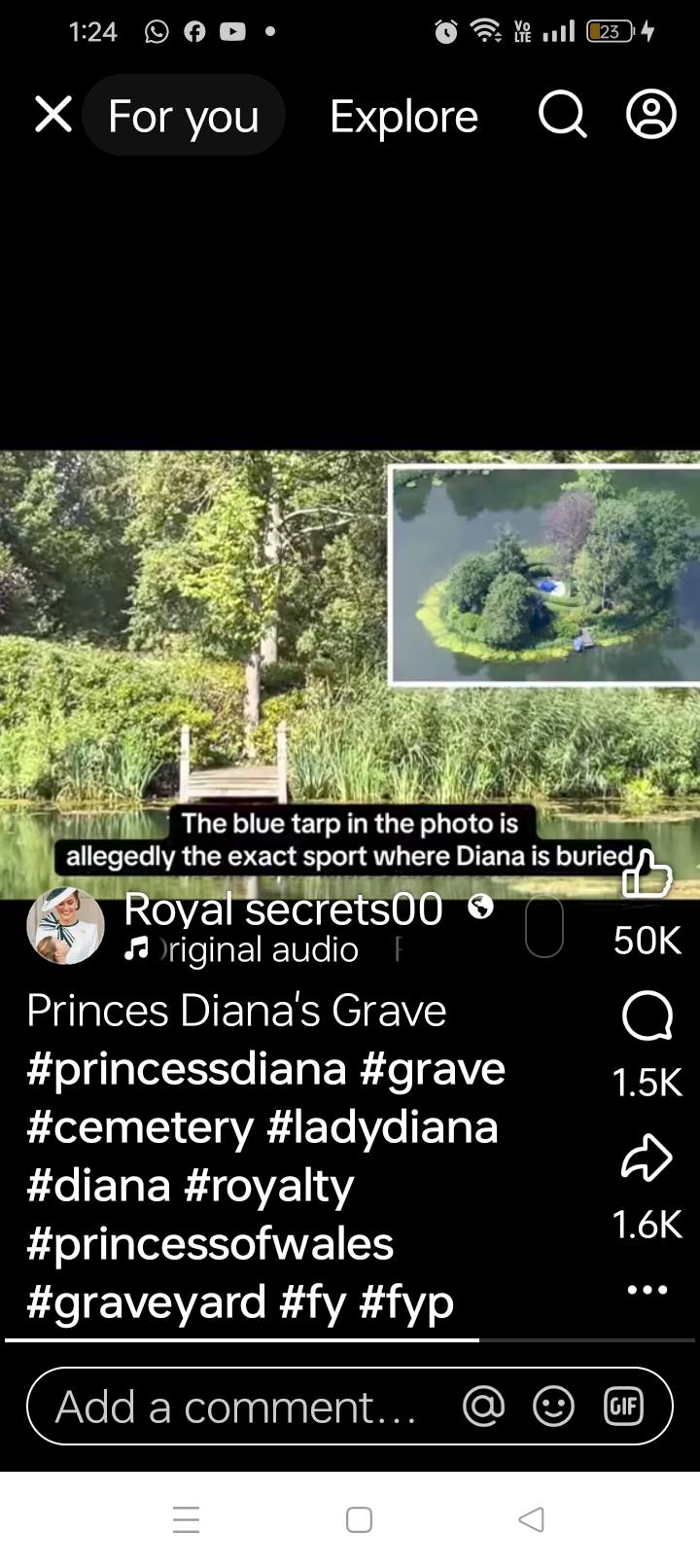The height and width of the screenshot is (1568, 700).
Task: Open the comments on this video
Action: (x=647, y=1017)
